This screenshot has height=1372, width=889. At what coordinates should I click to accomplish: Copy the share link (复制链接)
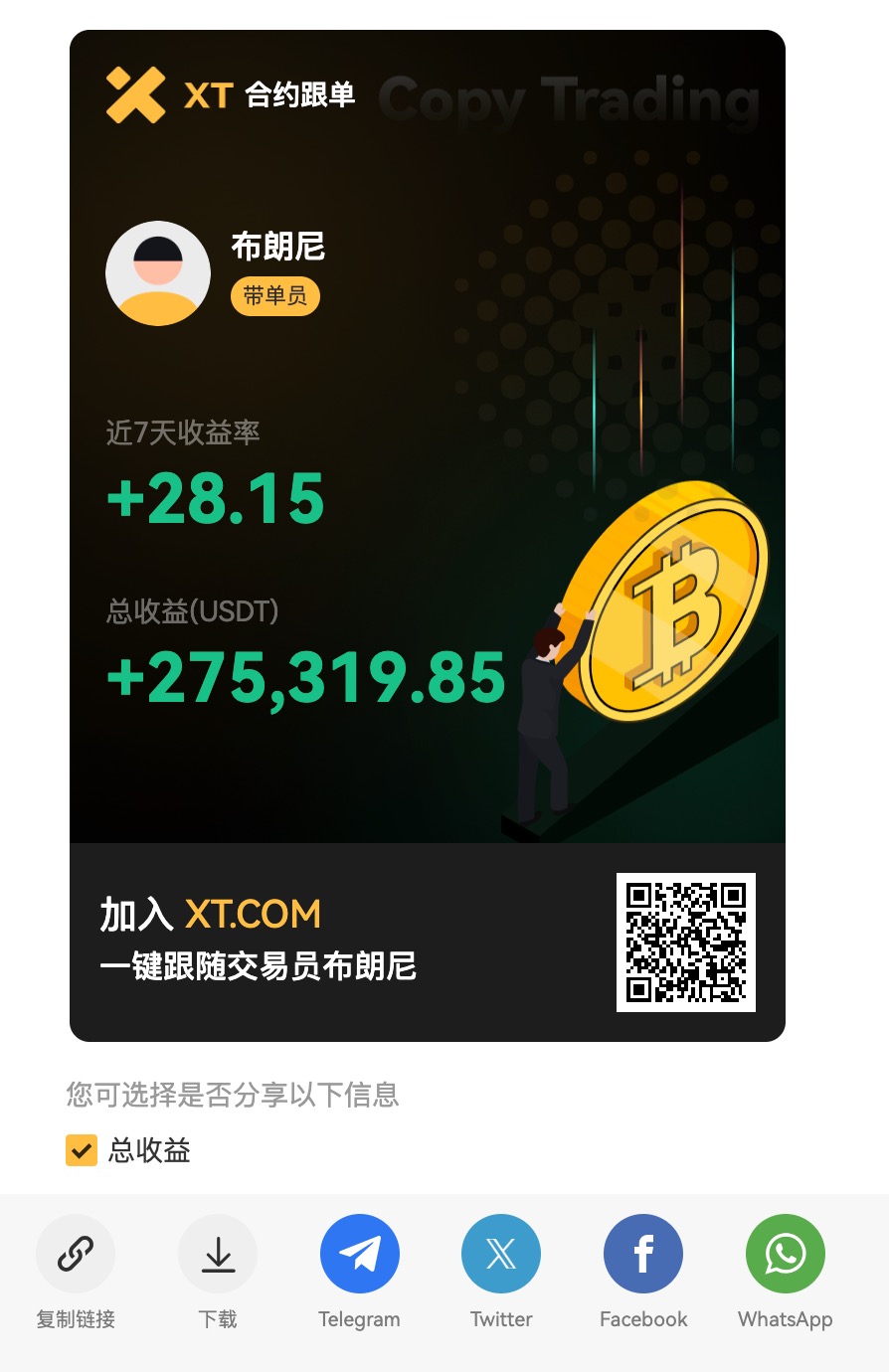76,1254
